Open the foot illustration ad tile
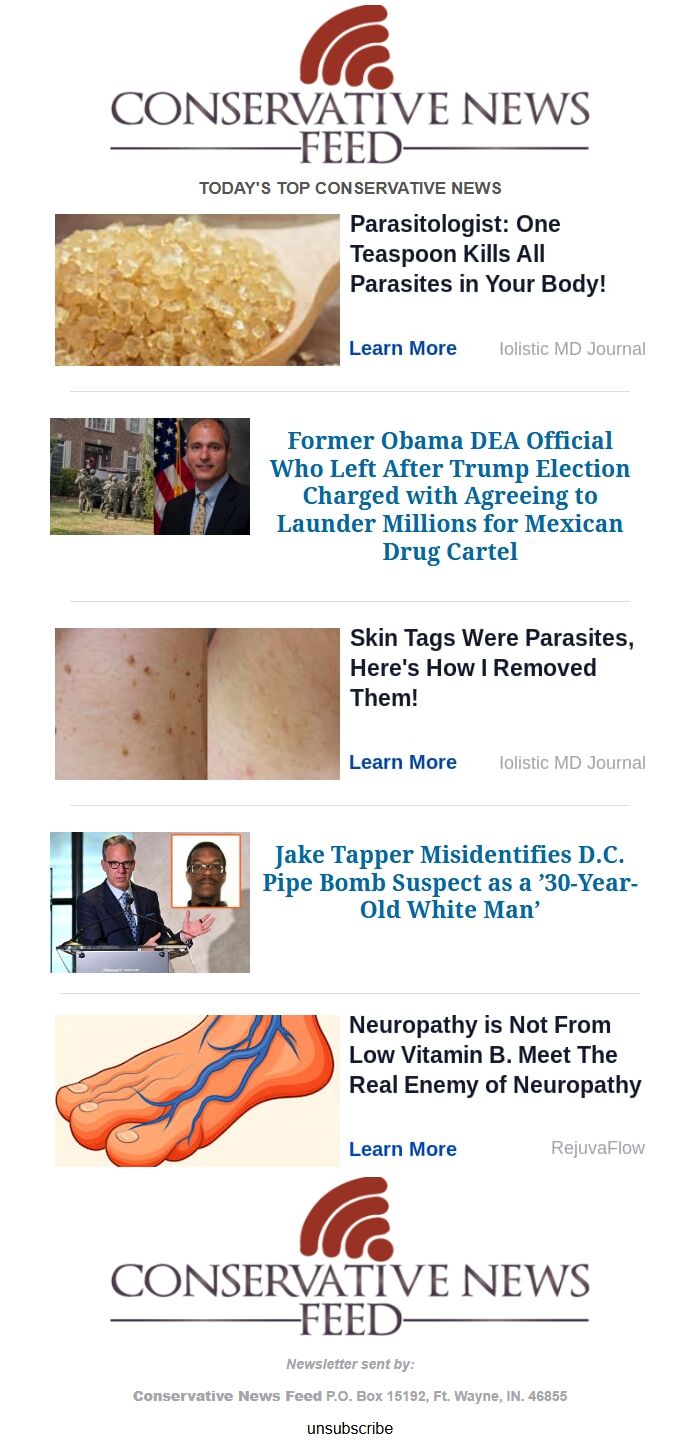 [197, 1091]
